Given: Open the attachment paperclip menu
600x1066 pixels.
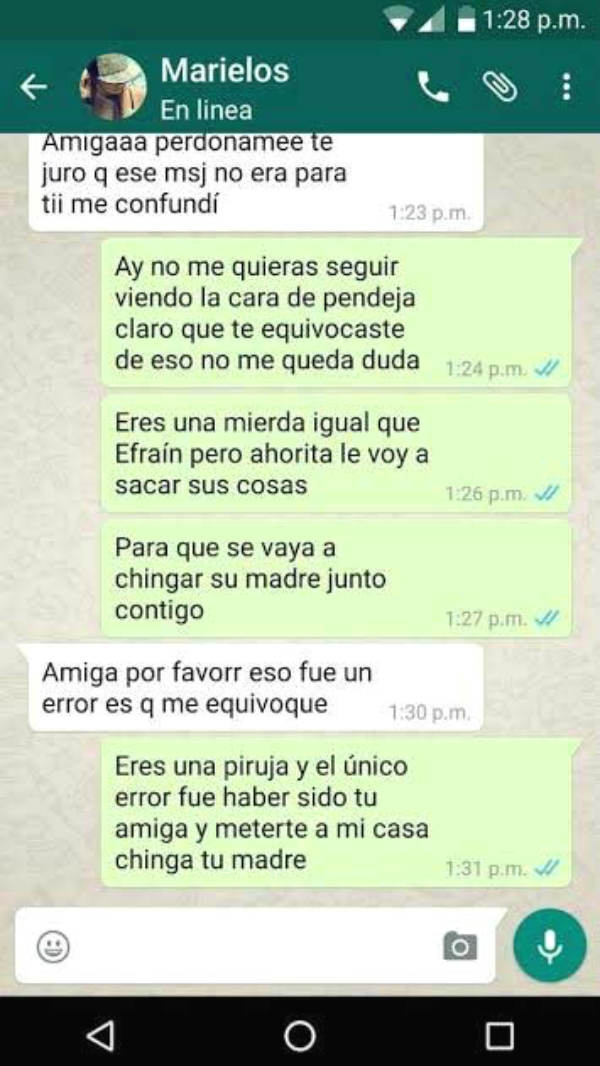Looking at the screenshot, I should click(x=499, y=88).
